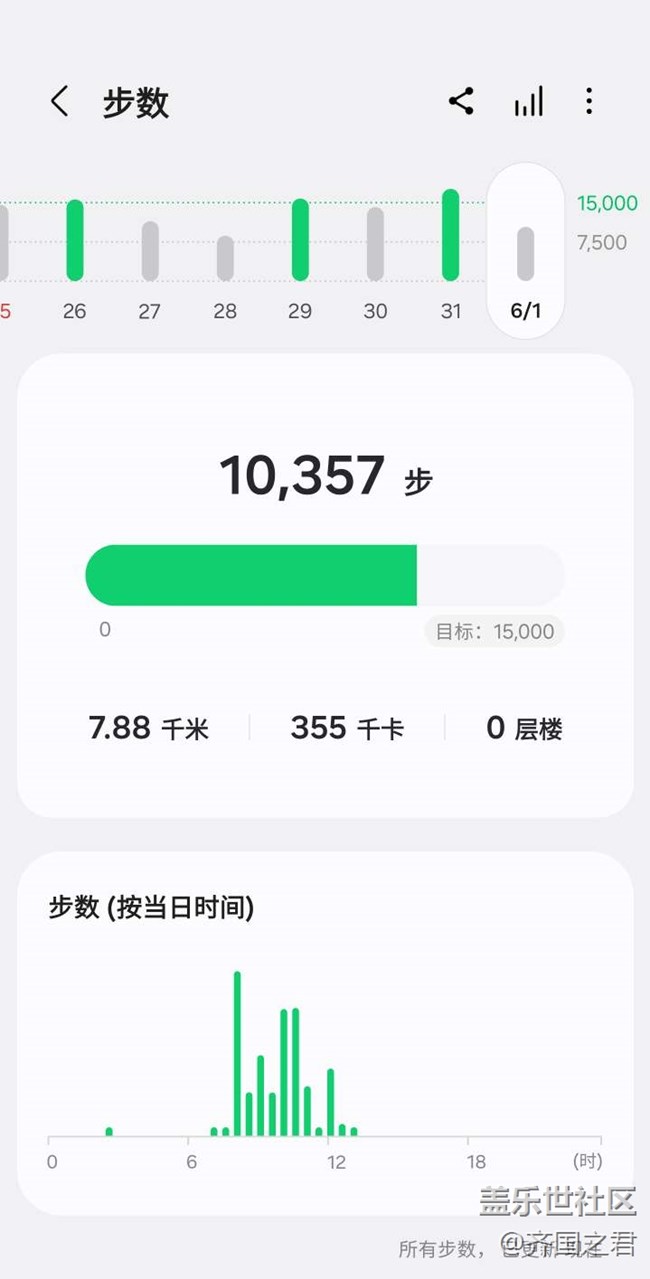
Task: Select day 30 in the date strip
Action: pos(375,256)
